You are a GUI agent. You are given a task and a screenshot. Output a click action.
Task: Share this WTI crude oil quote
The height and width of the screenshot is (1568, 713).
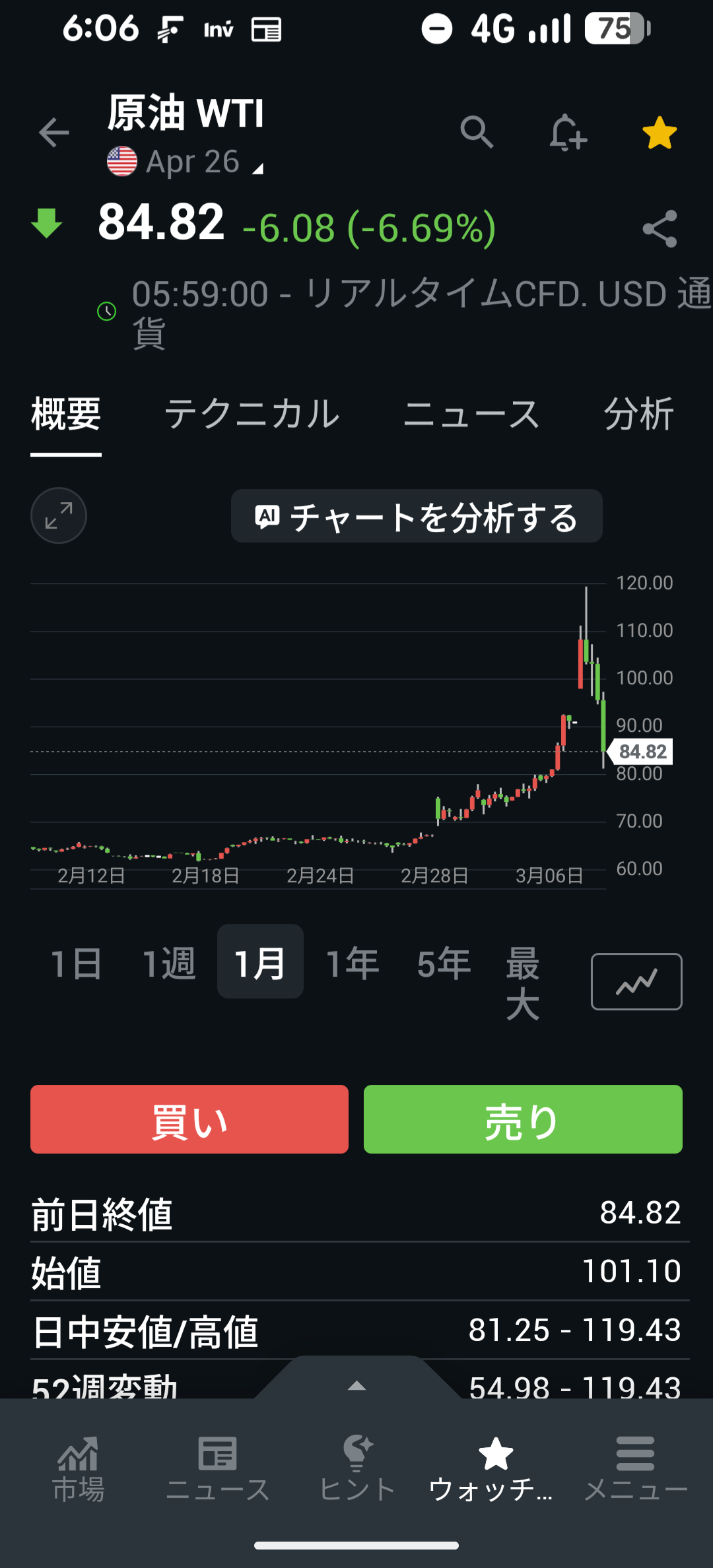coord(660,229)
